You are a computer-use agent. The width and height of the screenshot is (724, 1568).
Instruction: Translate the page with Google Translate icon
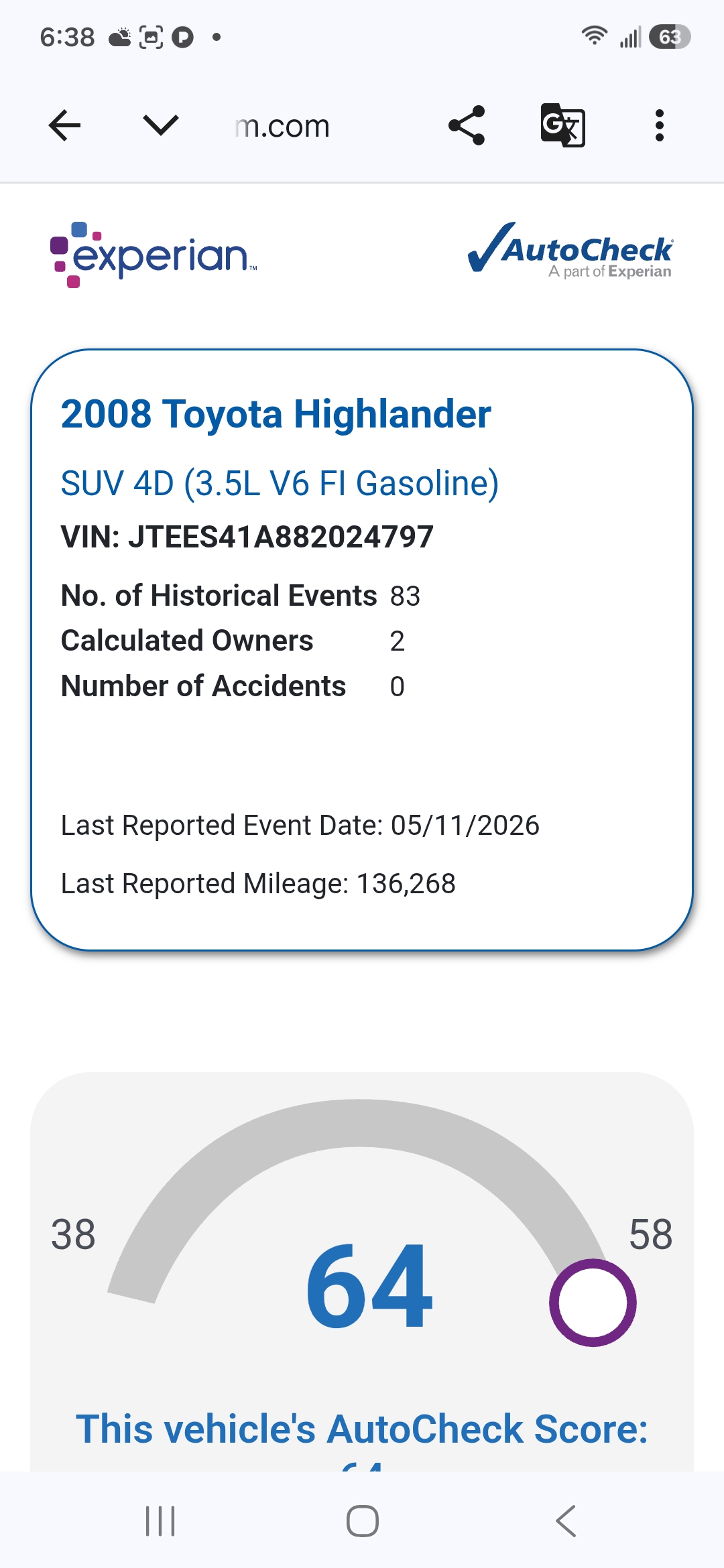[563, 125]
